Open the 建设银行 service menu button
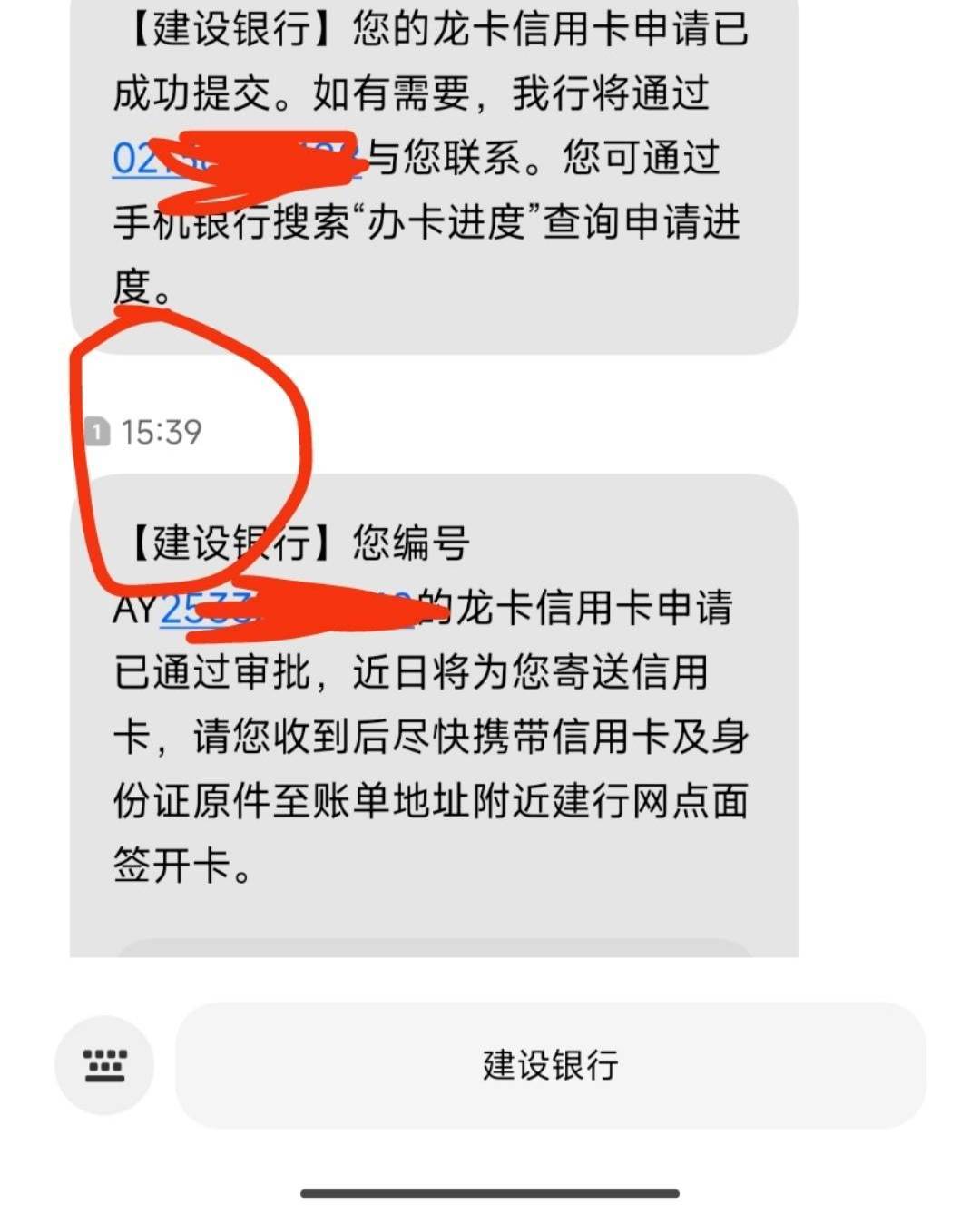 click(551, 1065)
